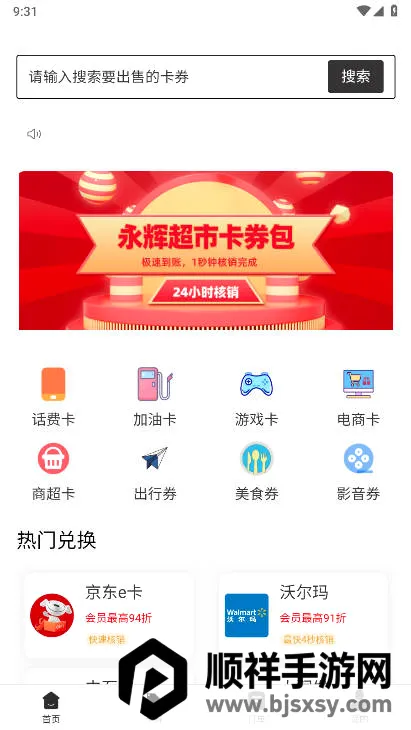
Task: Open the 美食券 category
Action: point(256,472)
